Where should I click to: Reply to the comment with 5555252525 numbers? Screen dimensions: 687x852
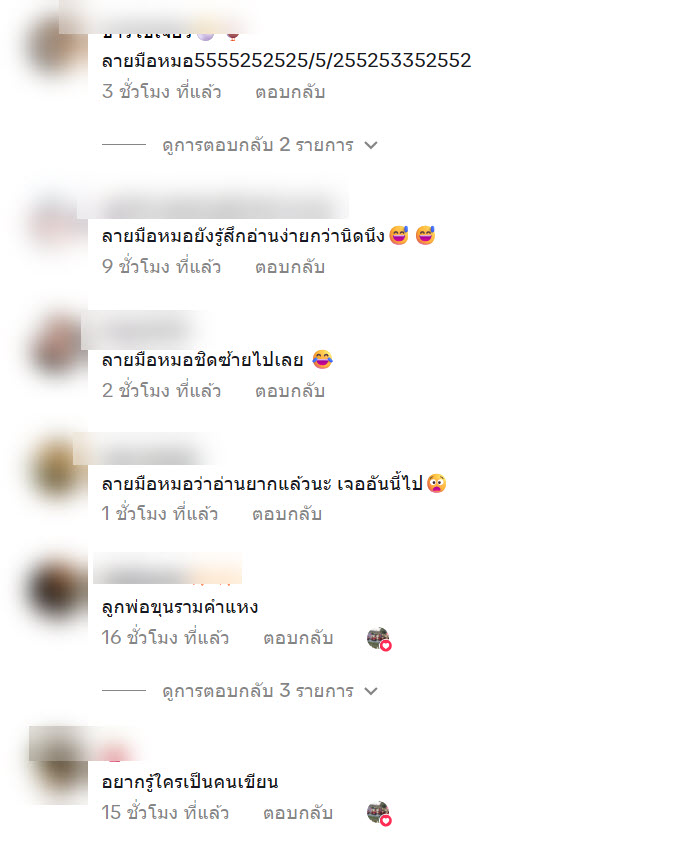tap(289, 92)
